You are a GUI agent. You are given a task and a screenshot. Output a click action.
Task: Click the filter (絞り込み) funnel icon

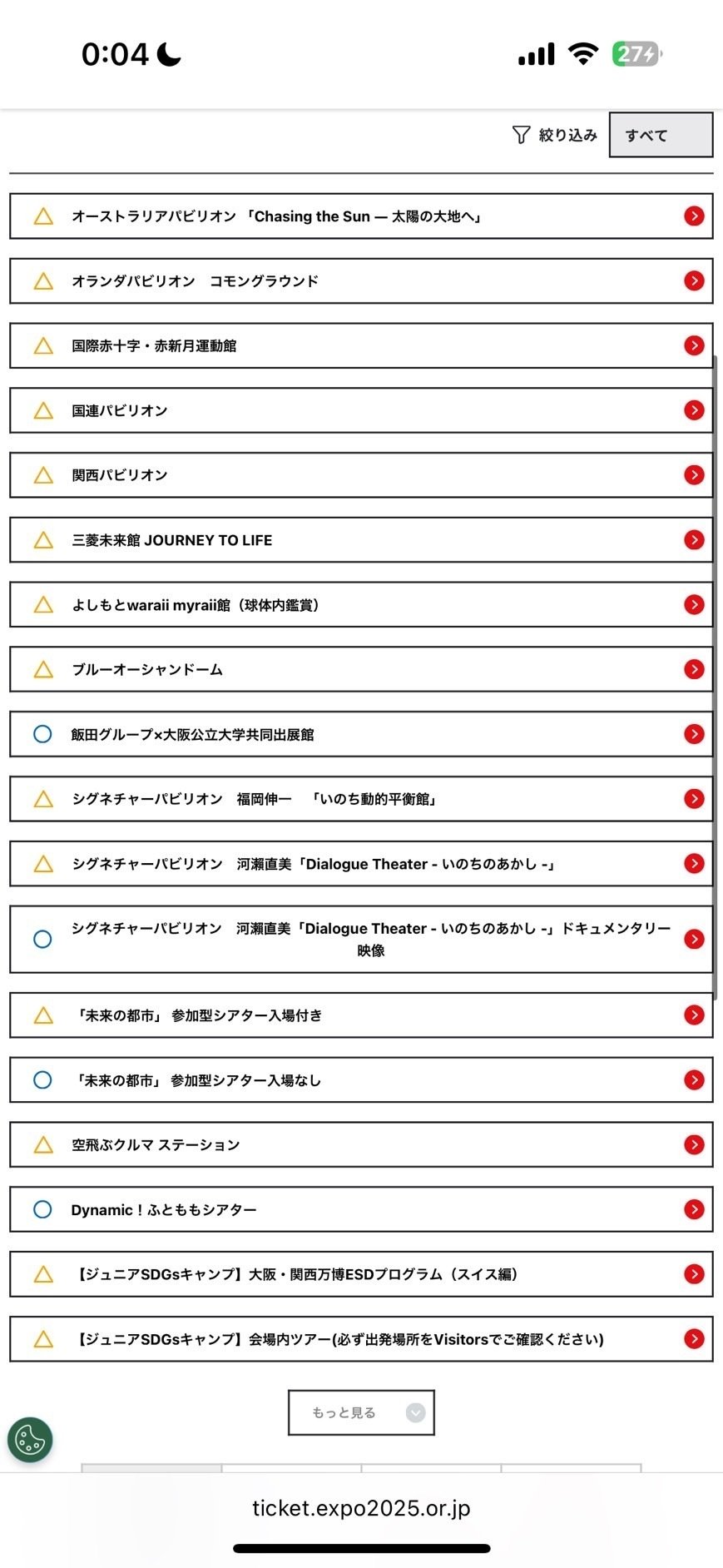[x=521, y=134]
